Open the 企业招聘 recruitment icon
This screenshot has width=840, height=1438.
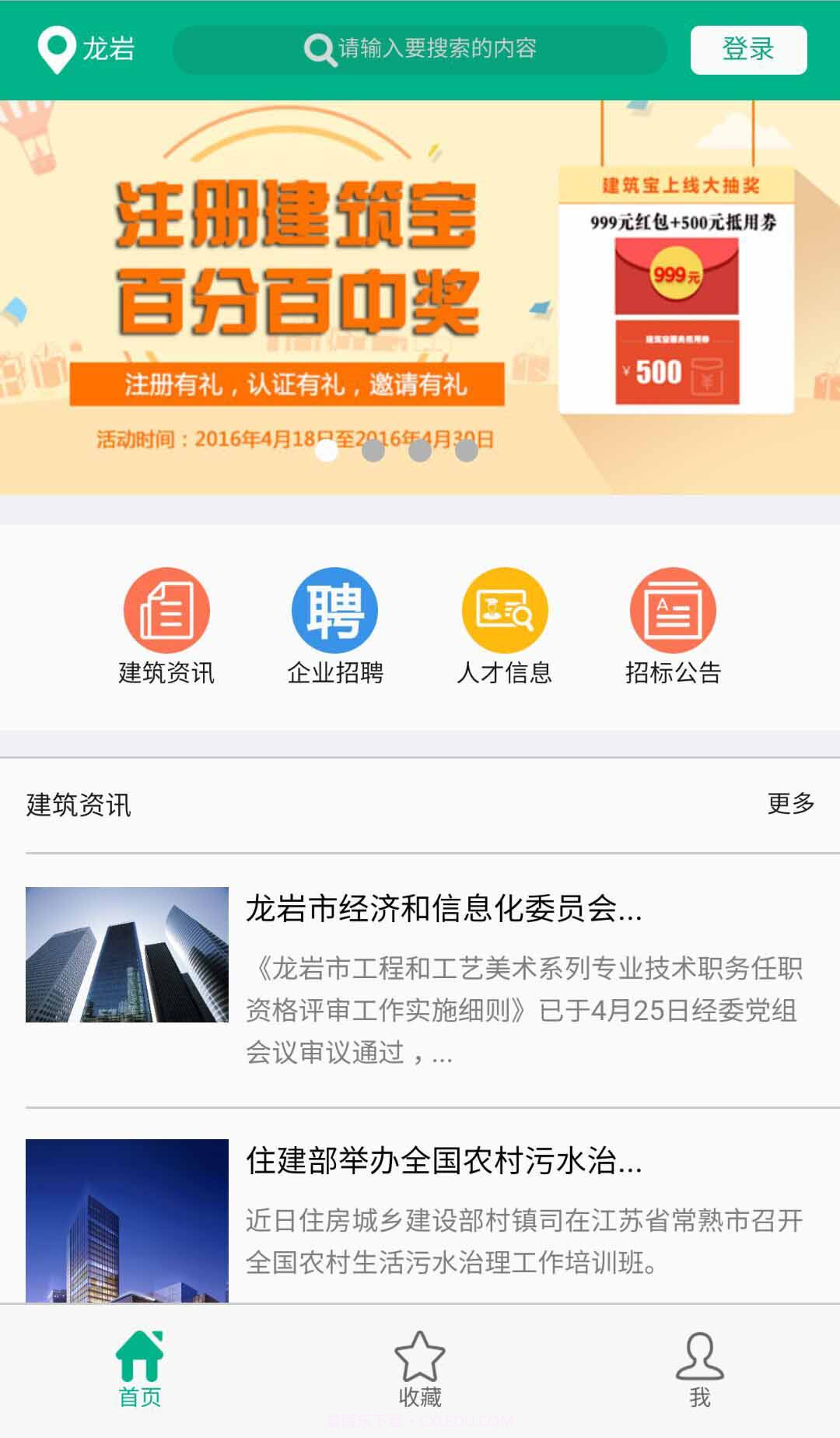334,610
